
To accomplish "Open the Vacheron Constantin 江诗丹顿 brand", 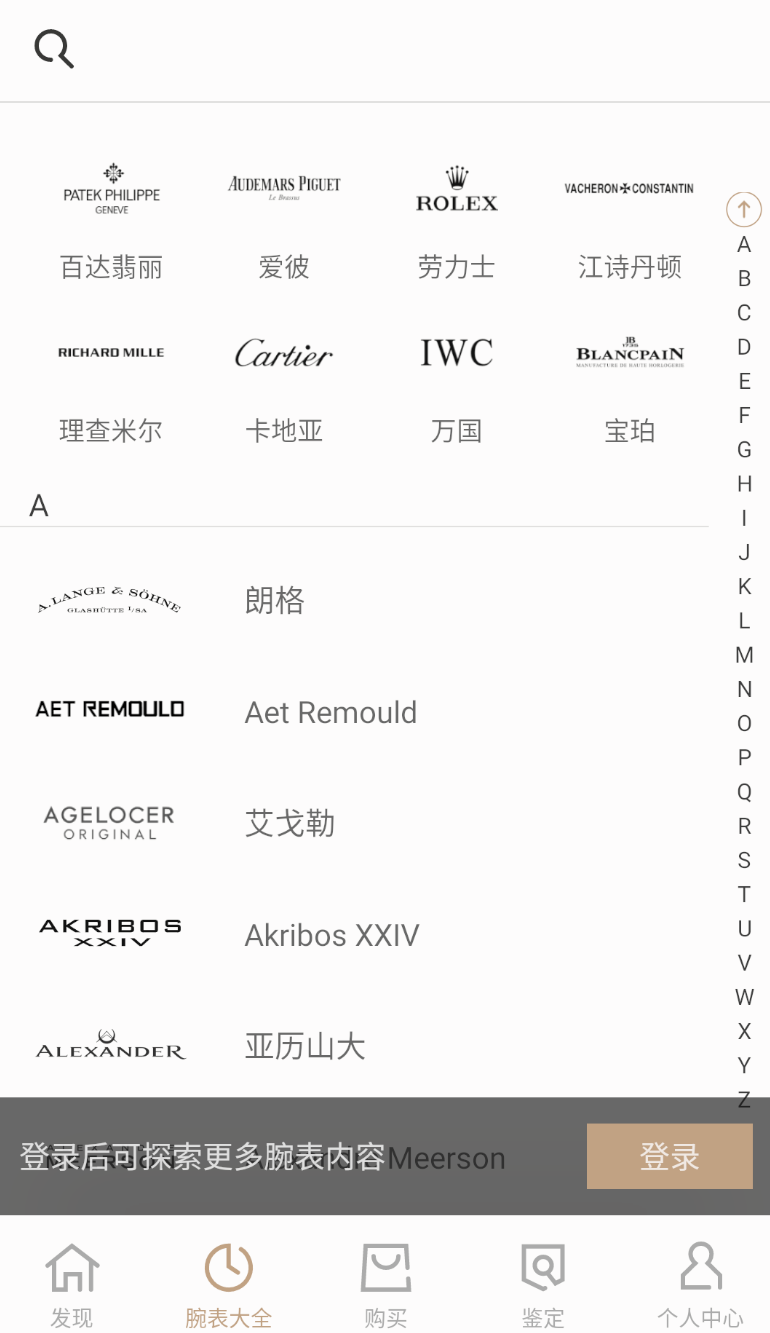I will [629, 221].
